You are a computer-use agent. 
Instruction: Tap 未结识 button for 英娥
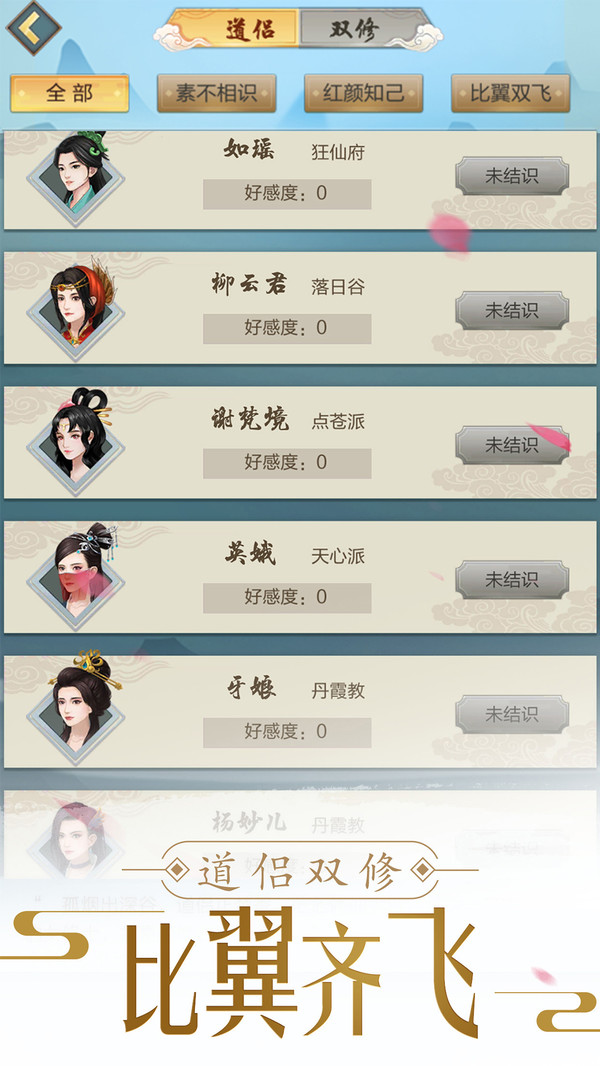tap(512, 580)
